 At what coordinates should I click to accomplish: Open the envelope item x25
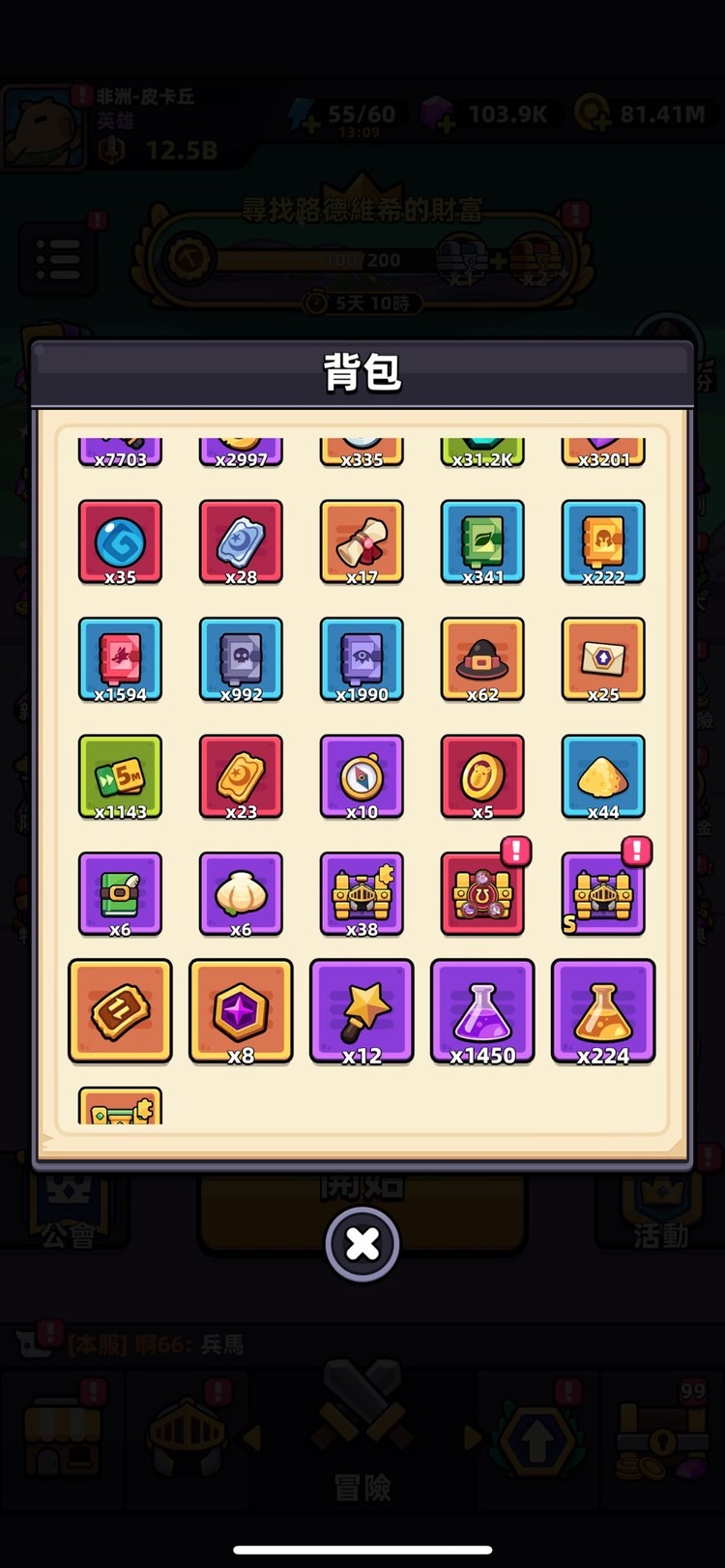(x=603, y=659)
